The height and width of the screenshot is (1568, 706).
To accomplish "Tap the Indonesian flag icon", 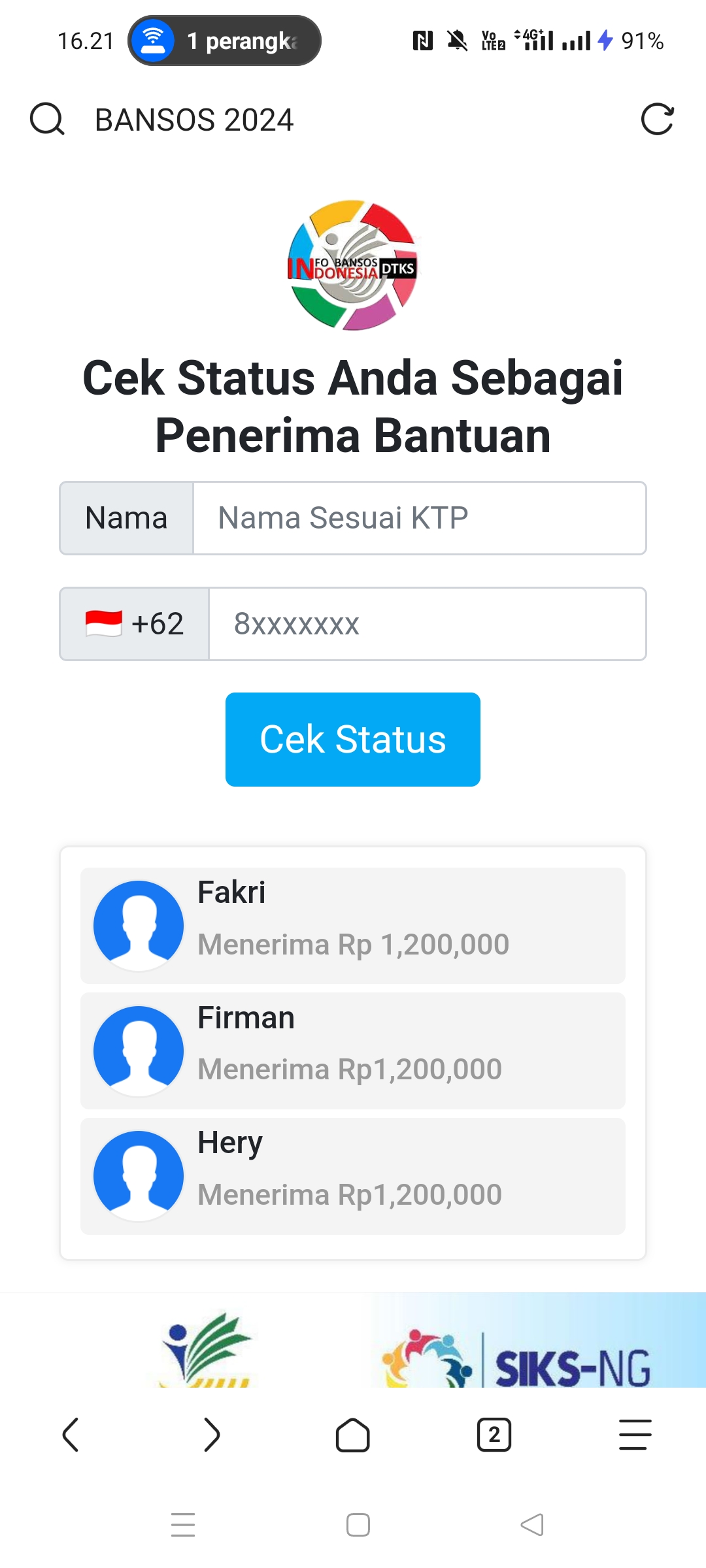I will [x=104, y=624].
